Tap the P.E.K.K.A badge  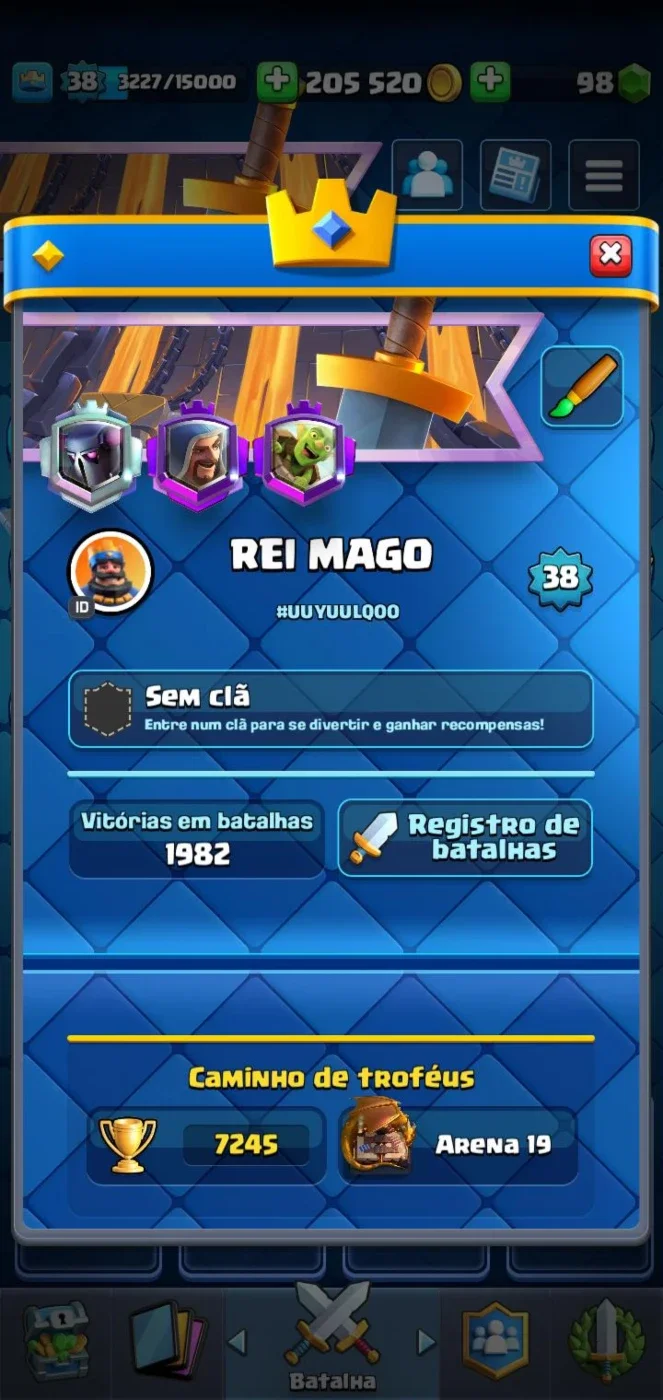click(91, 454)
